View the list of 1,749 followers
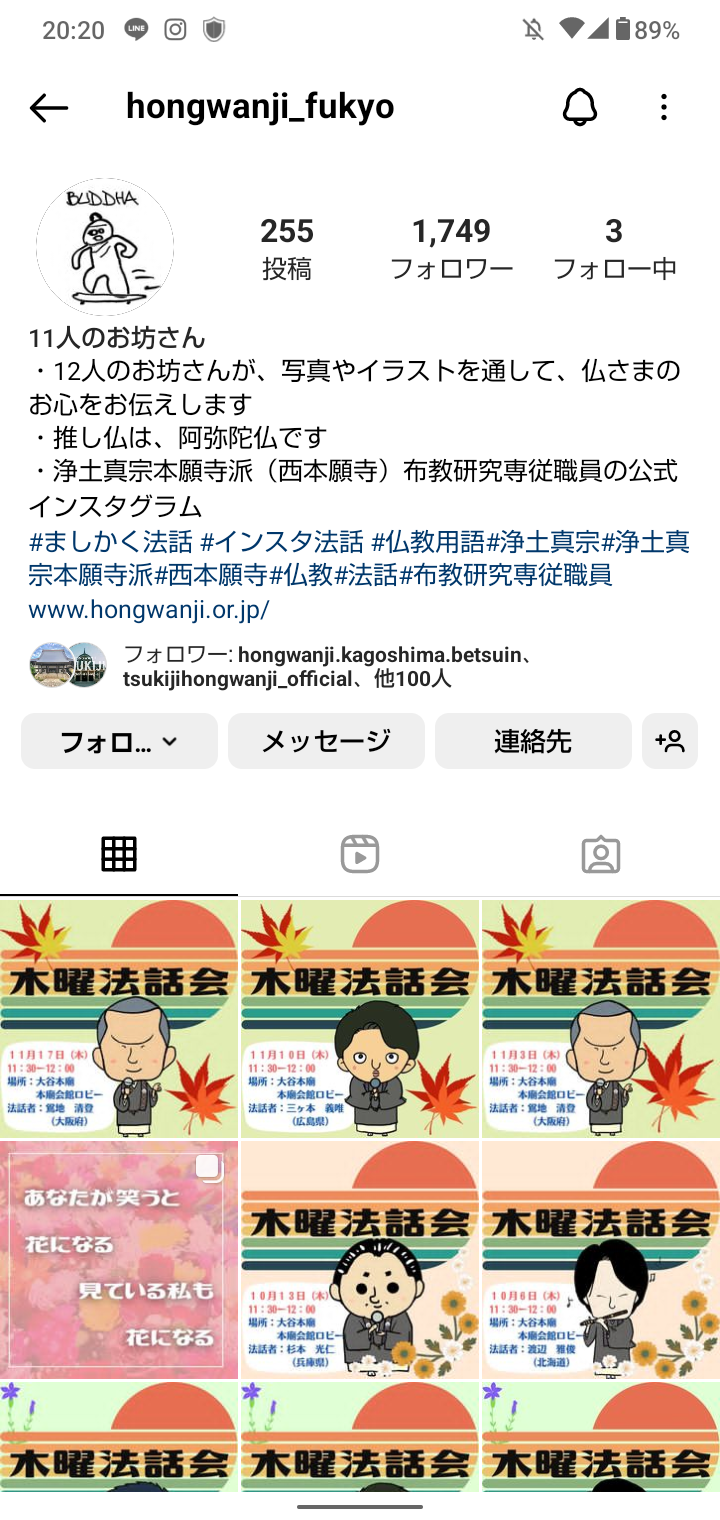The width and height of the screenshot is (720, 1520). pos(451,248)
